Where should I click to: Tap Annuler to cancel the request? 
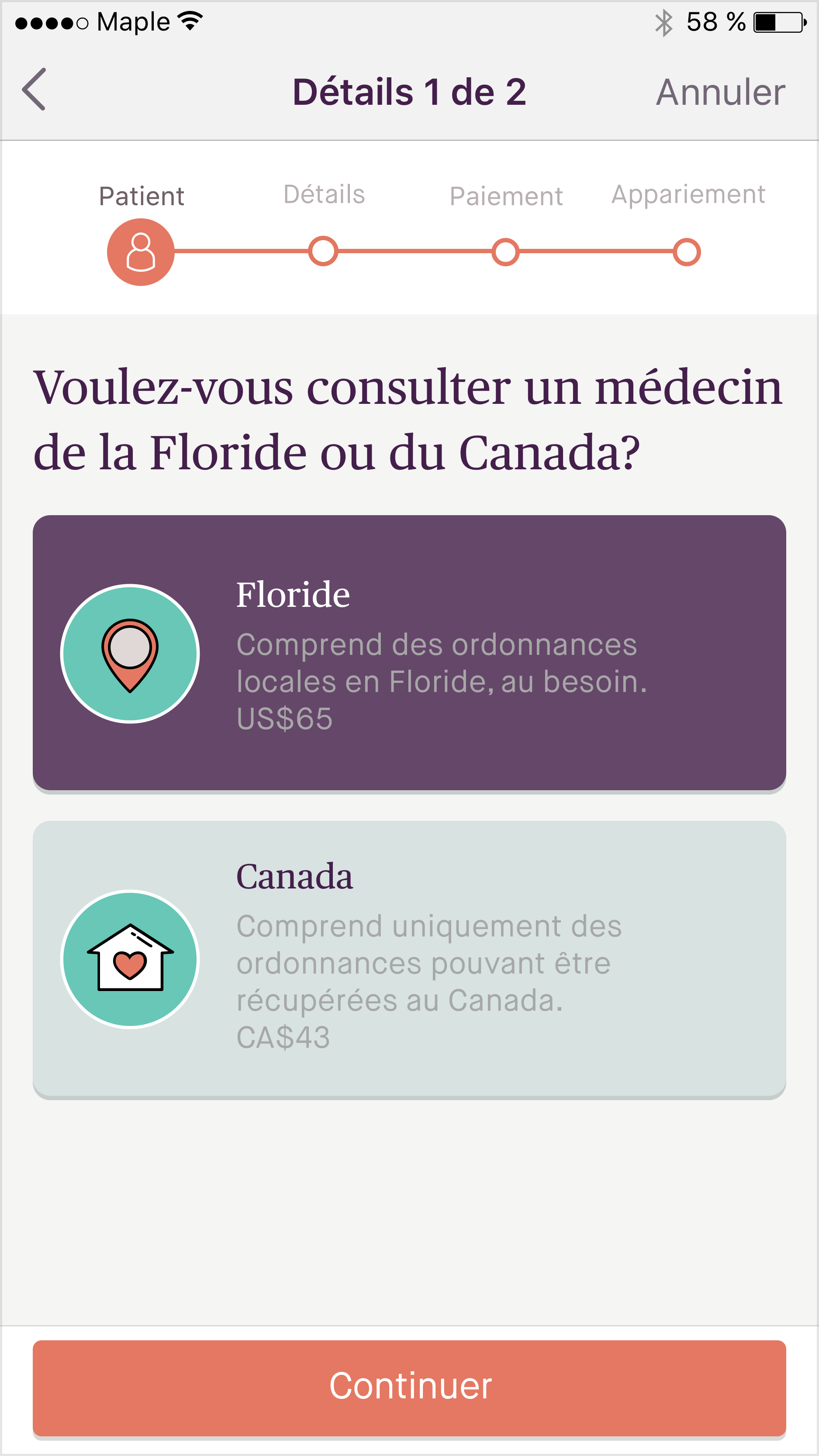click(x=720, y=92)
